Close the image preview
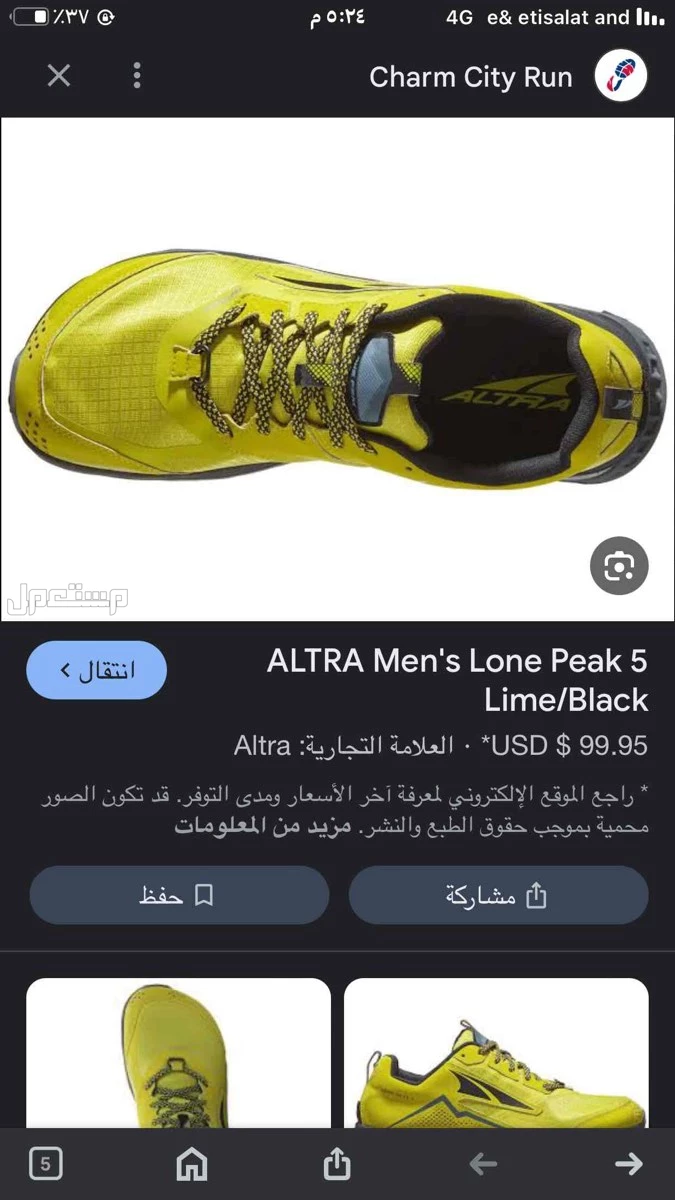Screen dimensions: 675x1200 (x=59, y=76)
